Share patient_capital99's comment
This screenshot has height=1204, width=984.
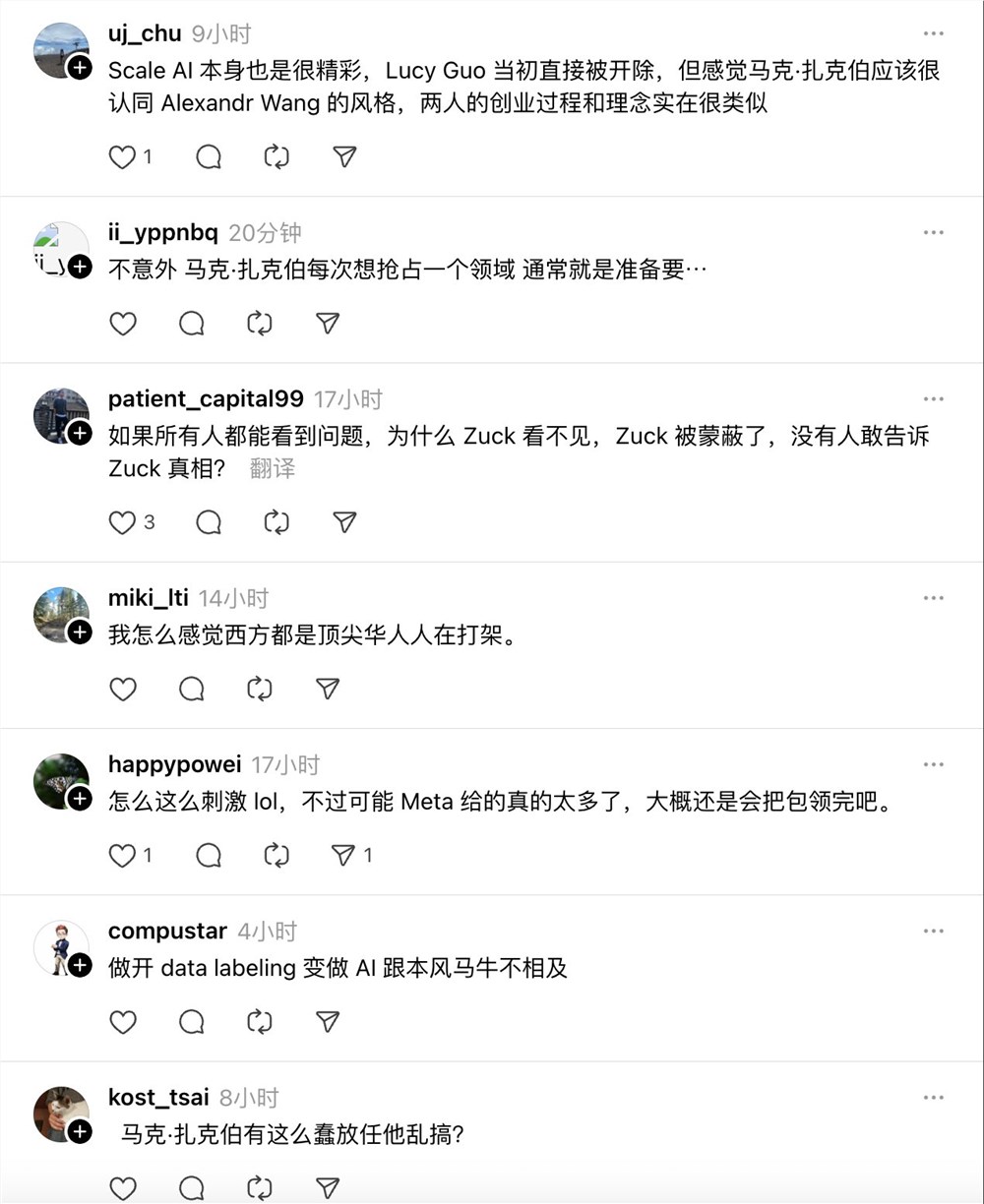point(344,522)
